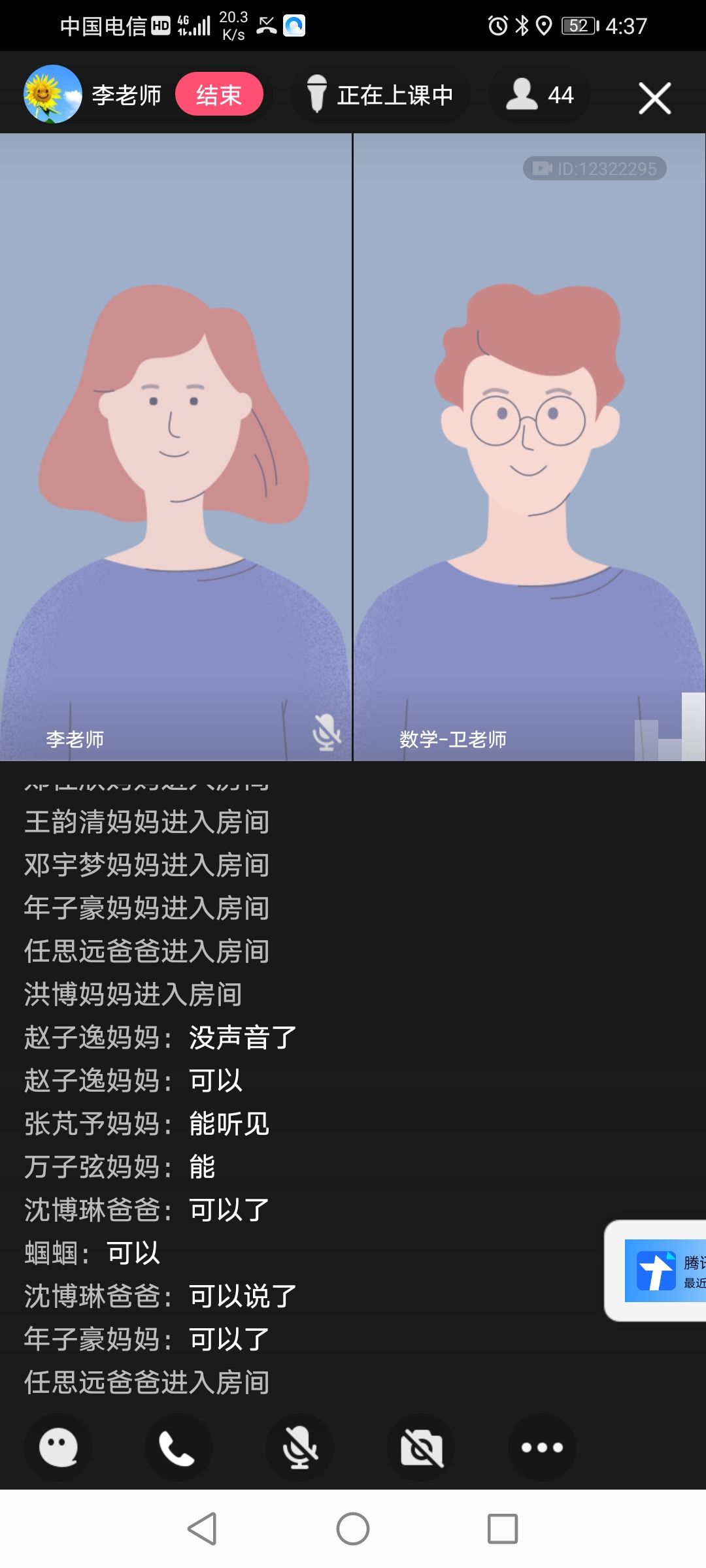
Task: Open 李老师's video tile
Action: click(175, 447)
